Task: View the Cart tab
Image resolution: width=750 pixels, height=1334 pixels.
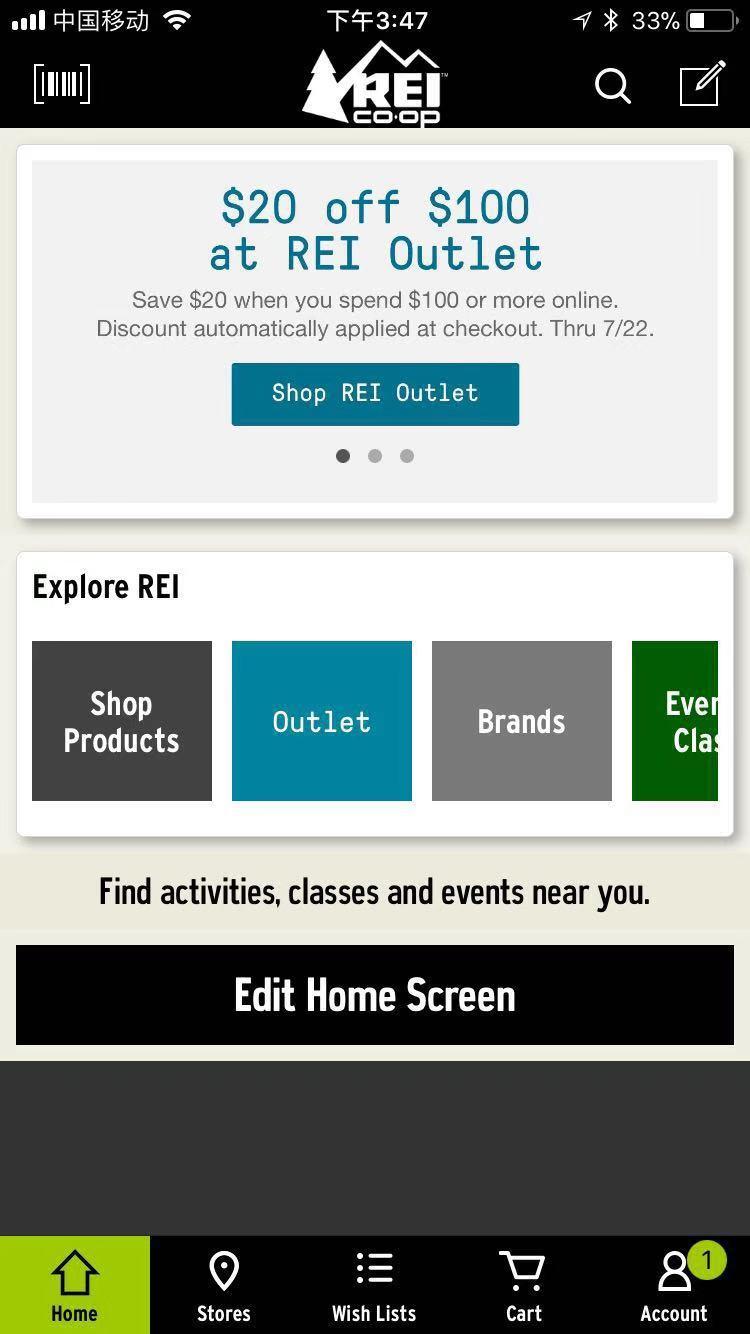Action: [x=523, y=1286]
